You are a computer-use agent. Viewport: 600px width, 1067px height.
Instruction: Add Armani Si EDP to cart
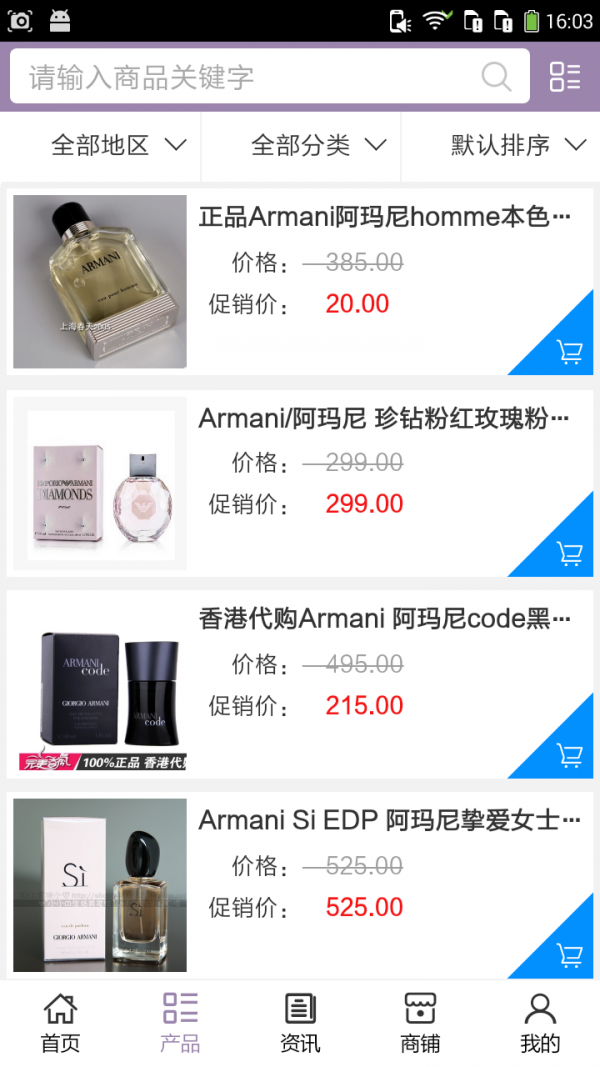(x=569, y=955)
